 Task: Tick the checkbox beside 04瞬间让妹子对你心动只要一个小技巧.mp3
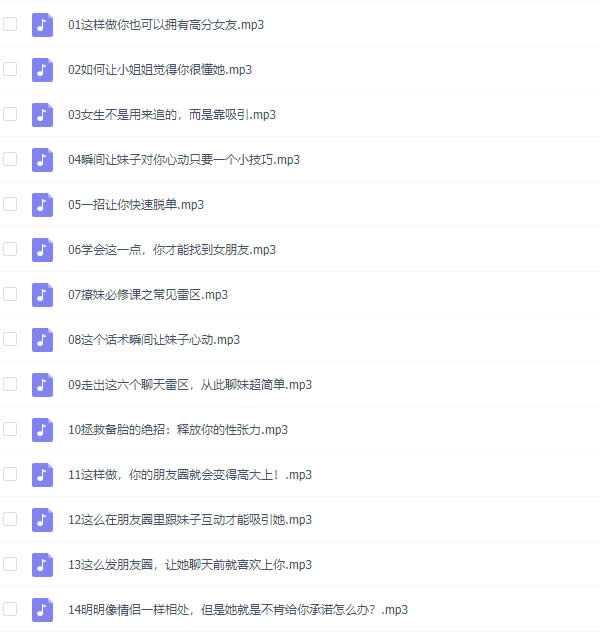10,159
